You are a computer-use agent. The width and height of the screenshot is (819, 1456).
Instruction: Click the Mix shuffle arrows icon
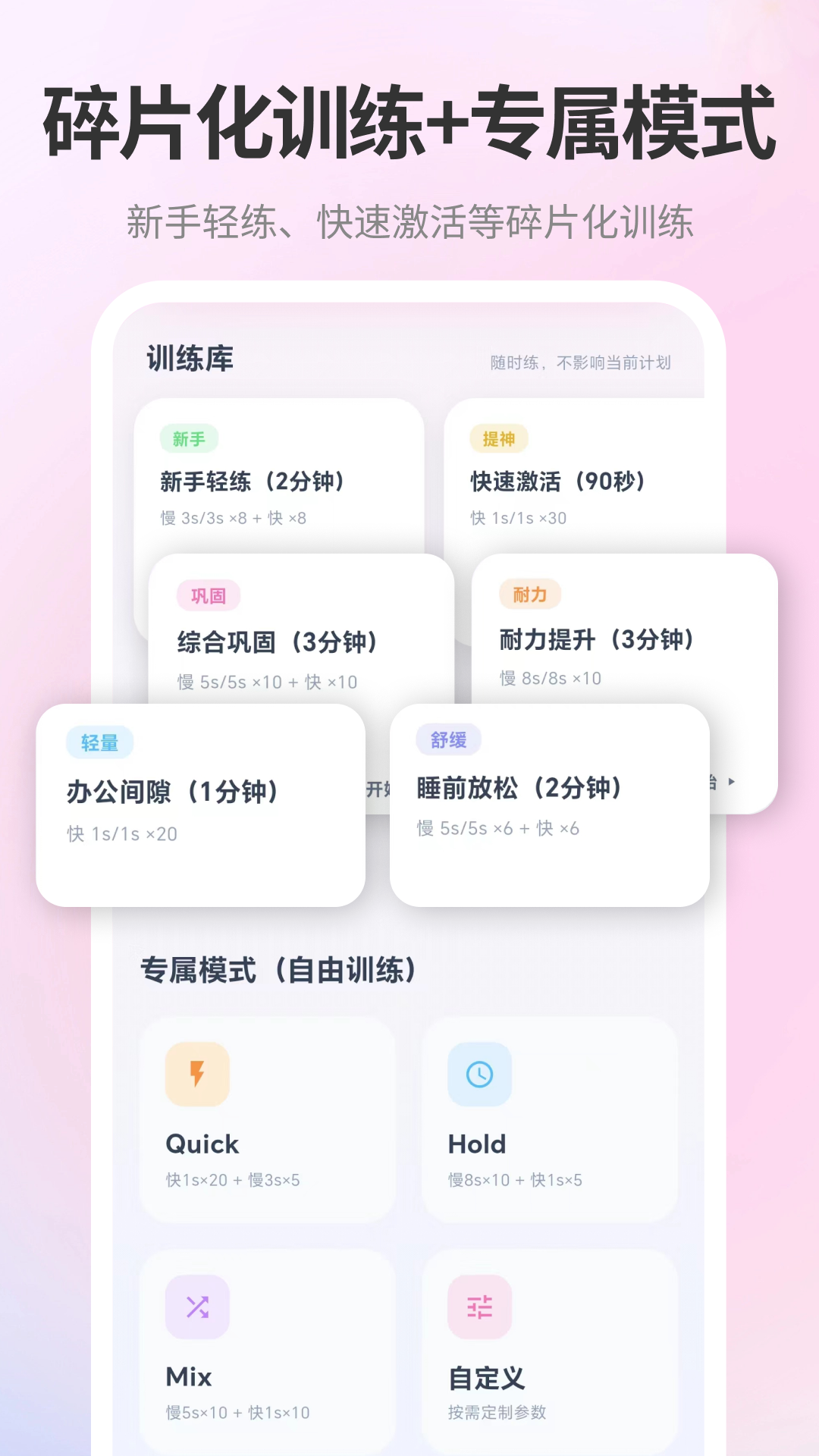(x=196, y=1307)
